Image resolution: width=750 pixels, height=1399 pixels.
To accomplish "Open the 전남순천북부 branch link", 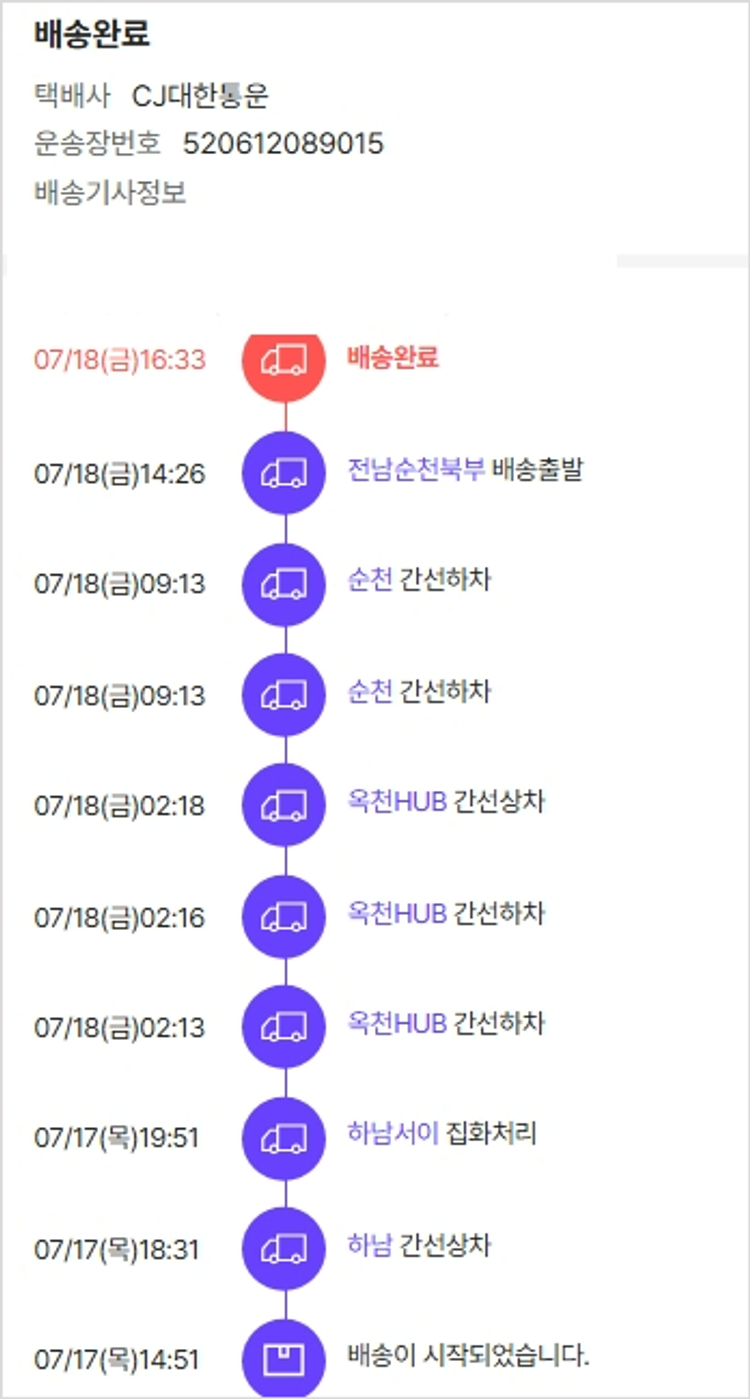I will [416, 469].
